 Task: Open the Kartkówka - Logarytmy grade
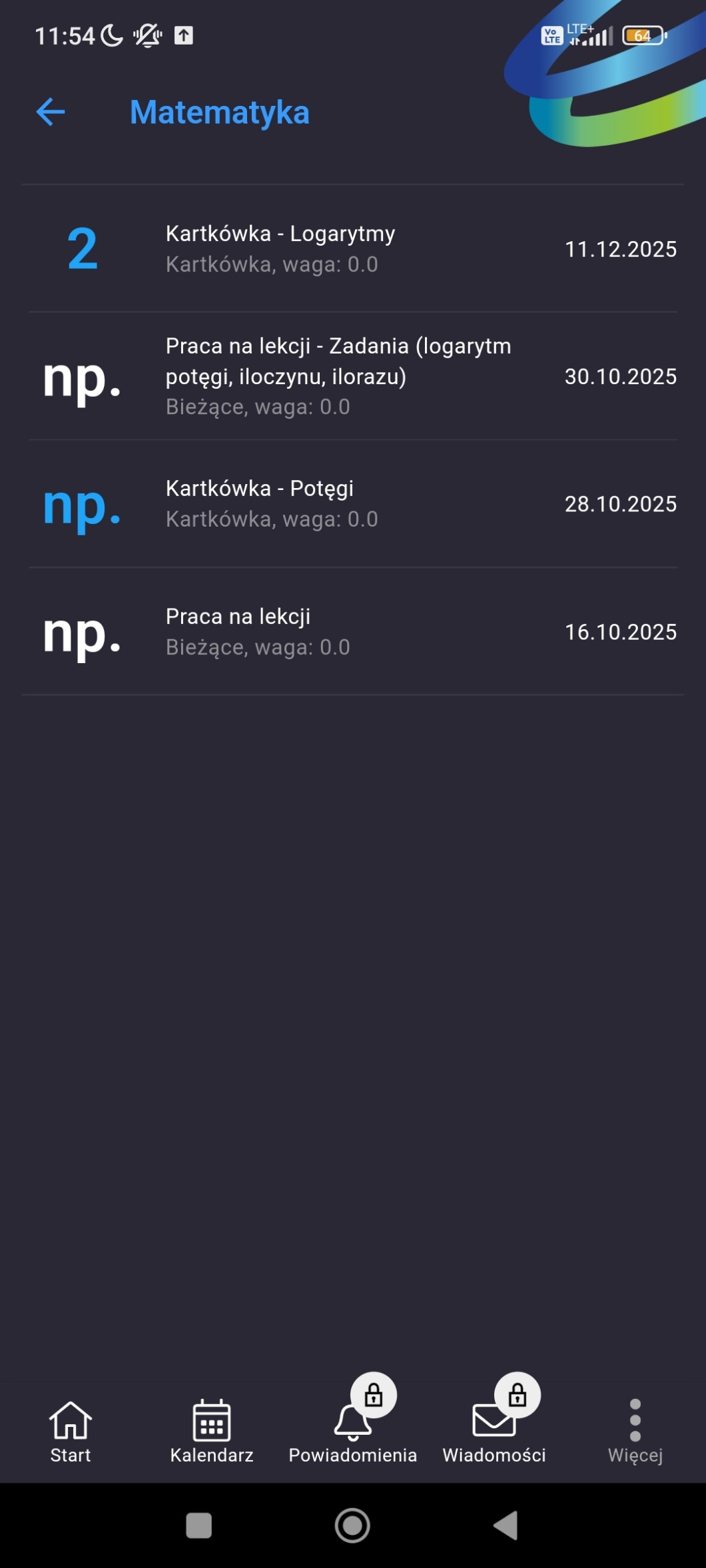coord(352,249)
